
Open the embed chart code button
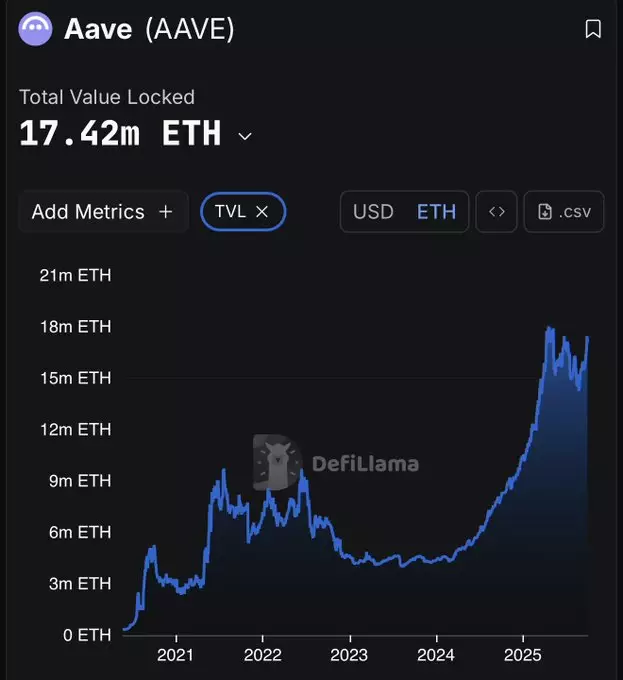497,212
